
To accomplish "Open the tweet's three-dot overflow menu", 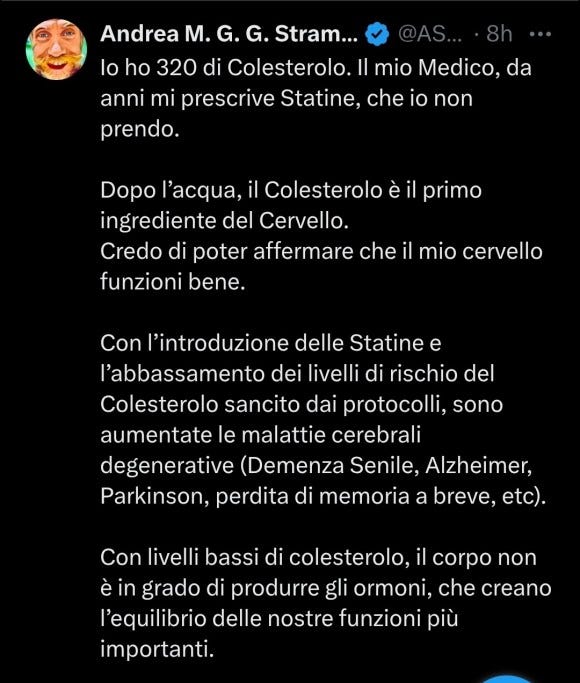I will click(541, 34).
